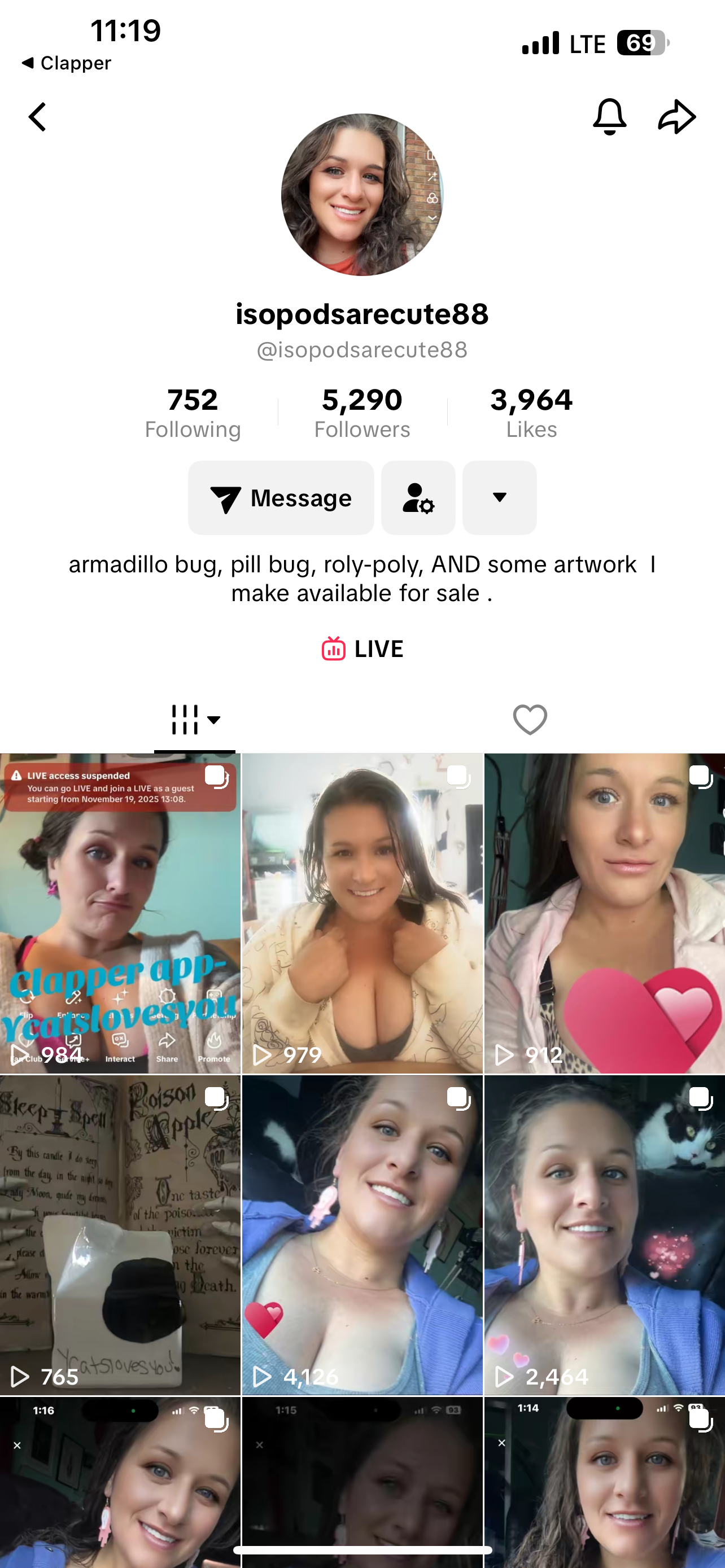This screenshot has width=725, height=1568.
Task: Tap the Message button
Action: coord(281,498)
